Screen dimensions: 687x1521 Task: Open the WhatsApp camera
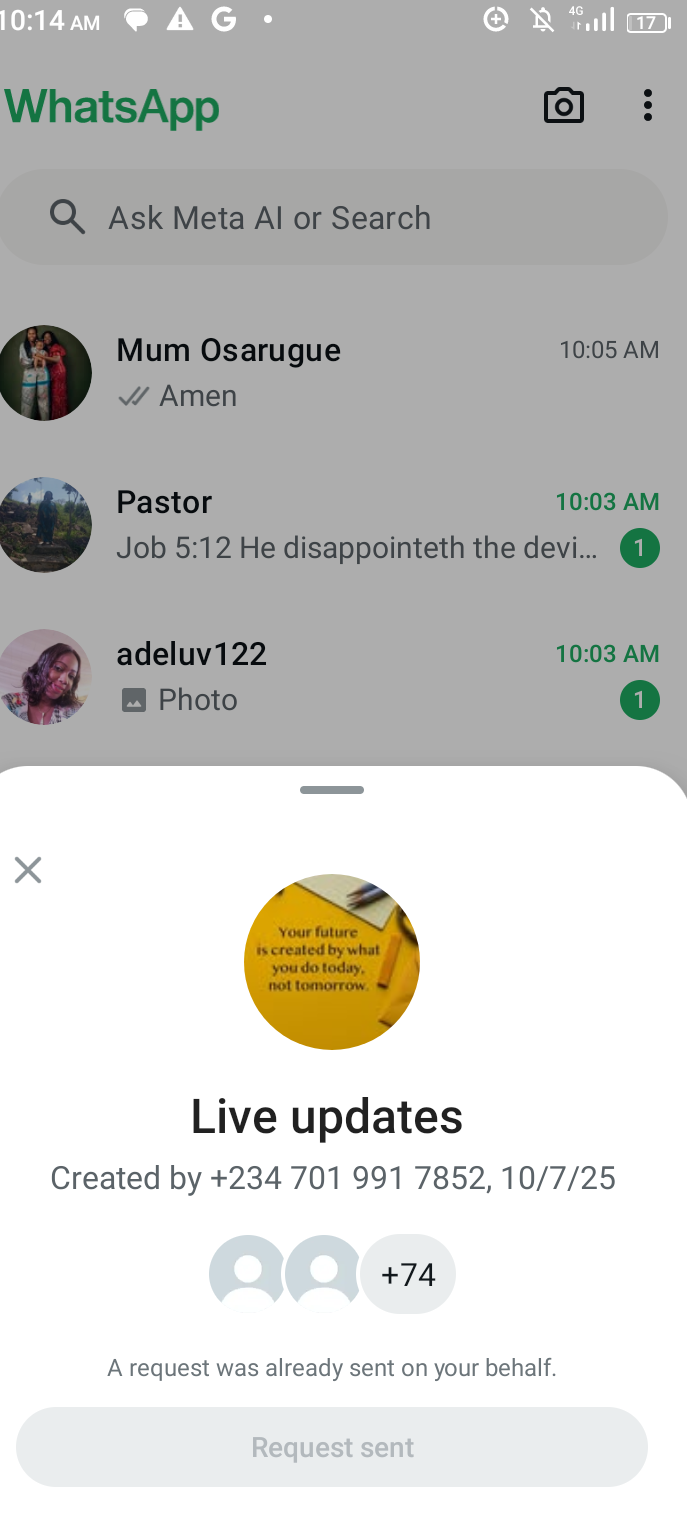(x=563, y=105)
